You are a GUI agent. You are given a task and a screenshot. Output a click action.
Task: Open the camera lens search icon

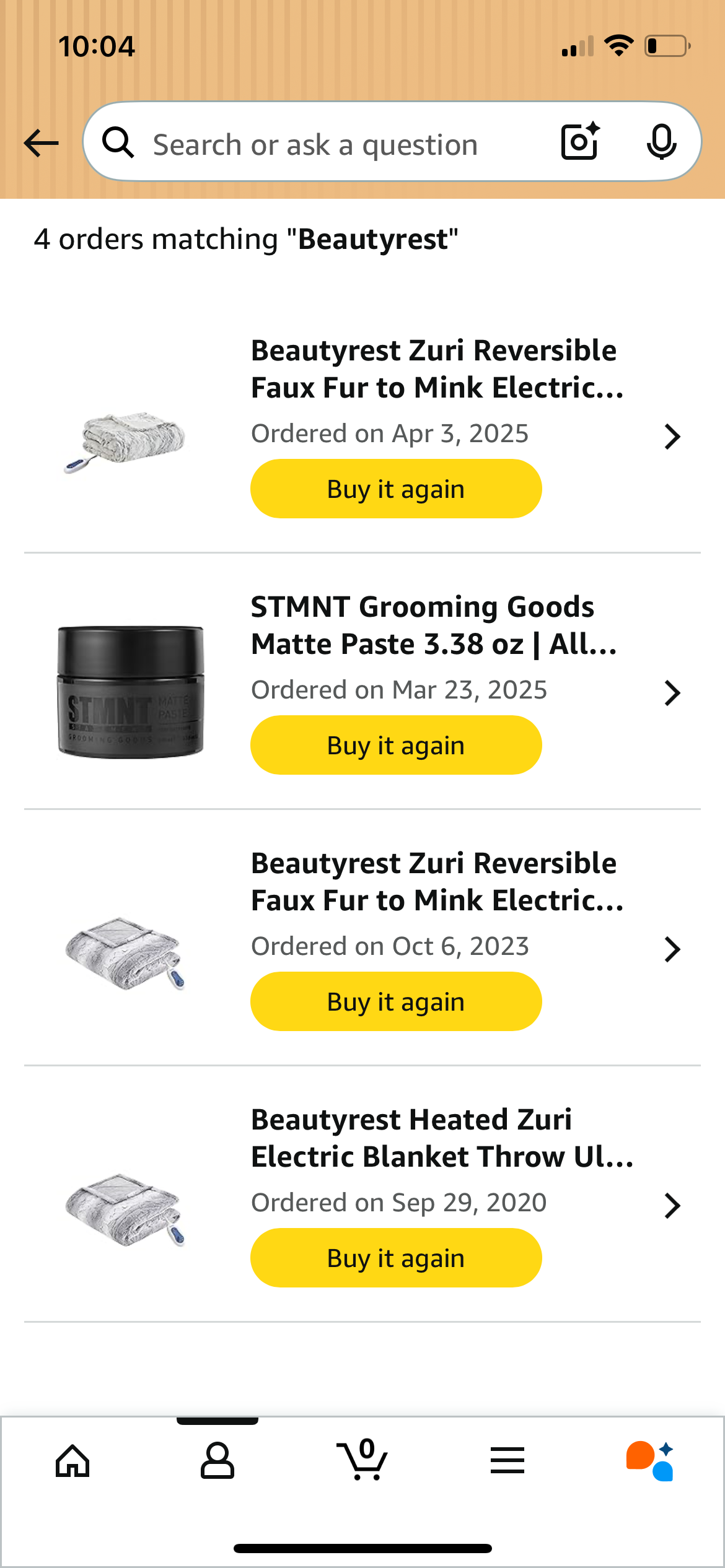pyautogui.click(x=581, y=142)
